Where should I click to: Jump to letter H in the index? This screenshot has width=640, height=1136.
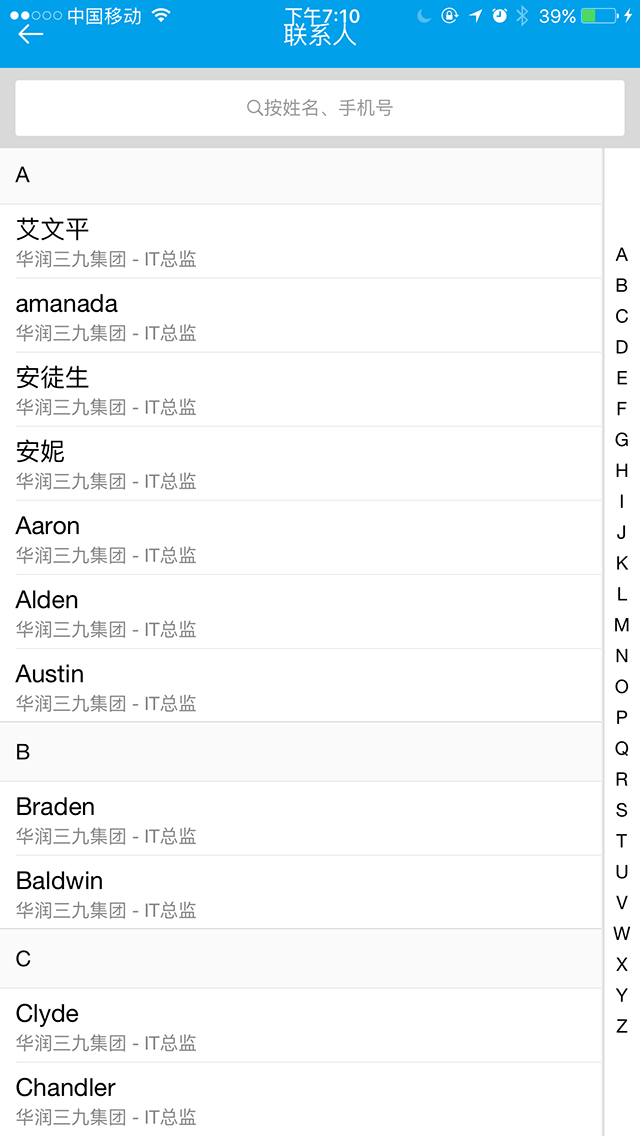point(622,471)
